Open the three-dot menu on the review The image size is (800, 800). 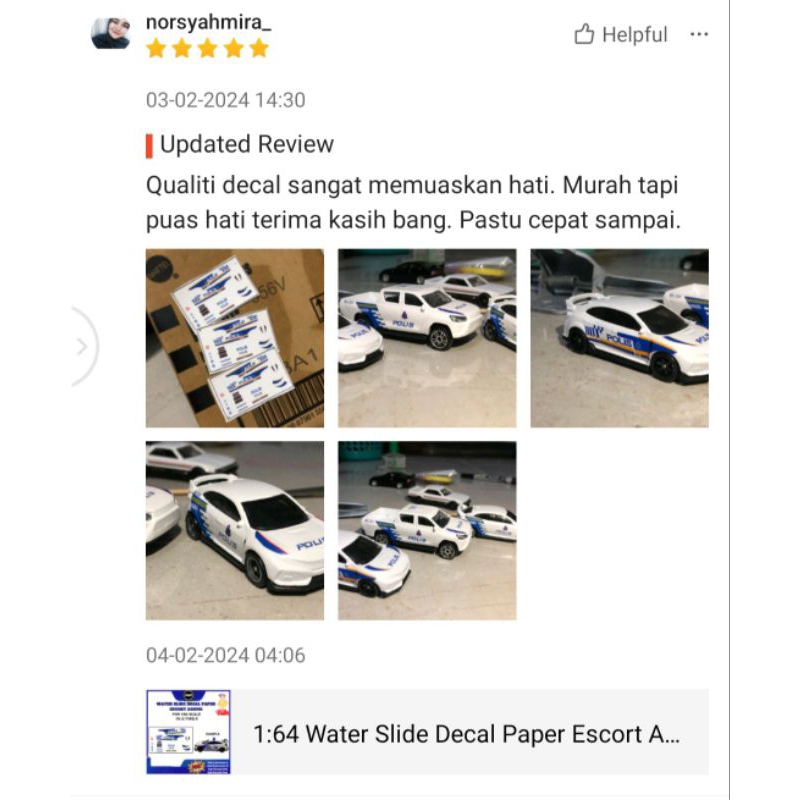point(698,34)
